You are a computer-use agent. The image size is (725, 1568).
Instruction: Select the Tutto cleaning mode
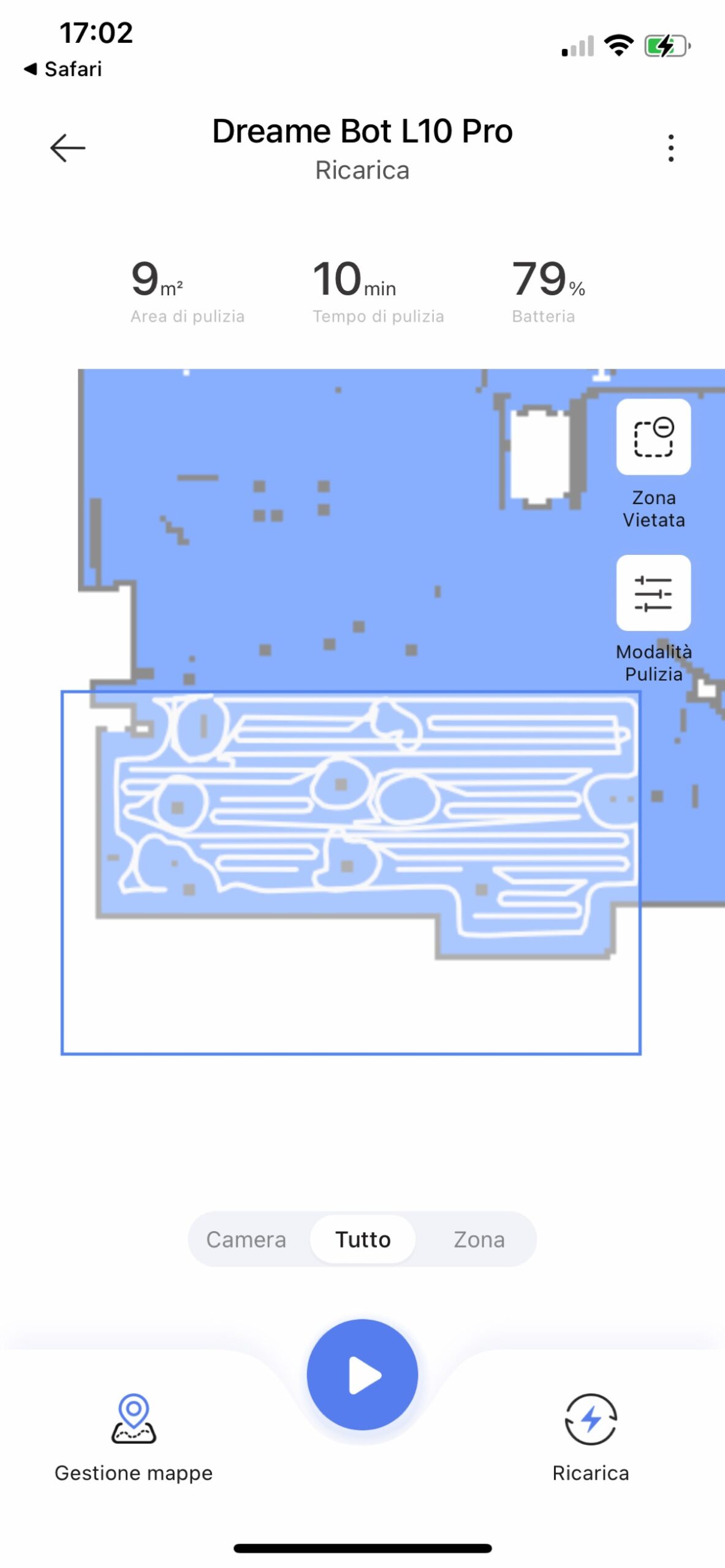click(363, 1239)
